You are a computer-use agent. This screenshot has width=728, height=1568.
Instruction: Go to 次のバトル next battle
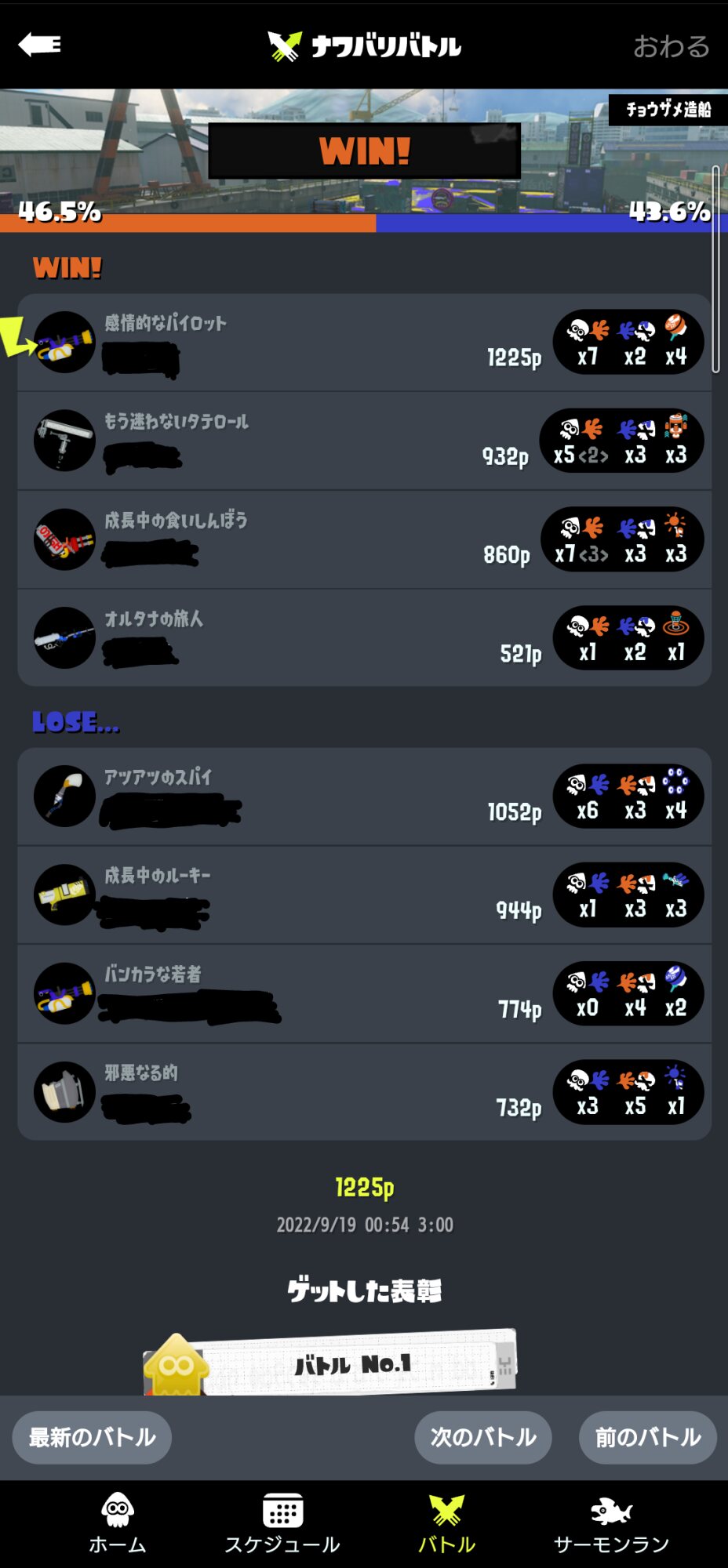click(x=482, y=1437)
